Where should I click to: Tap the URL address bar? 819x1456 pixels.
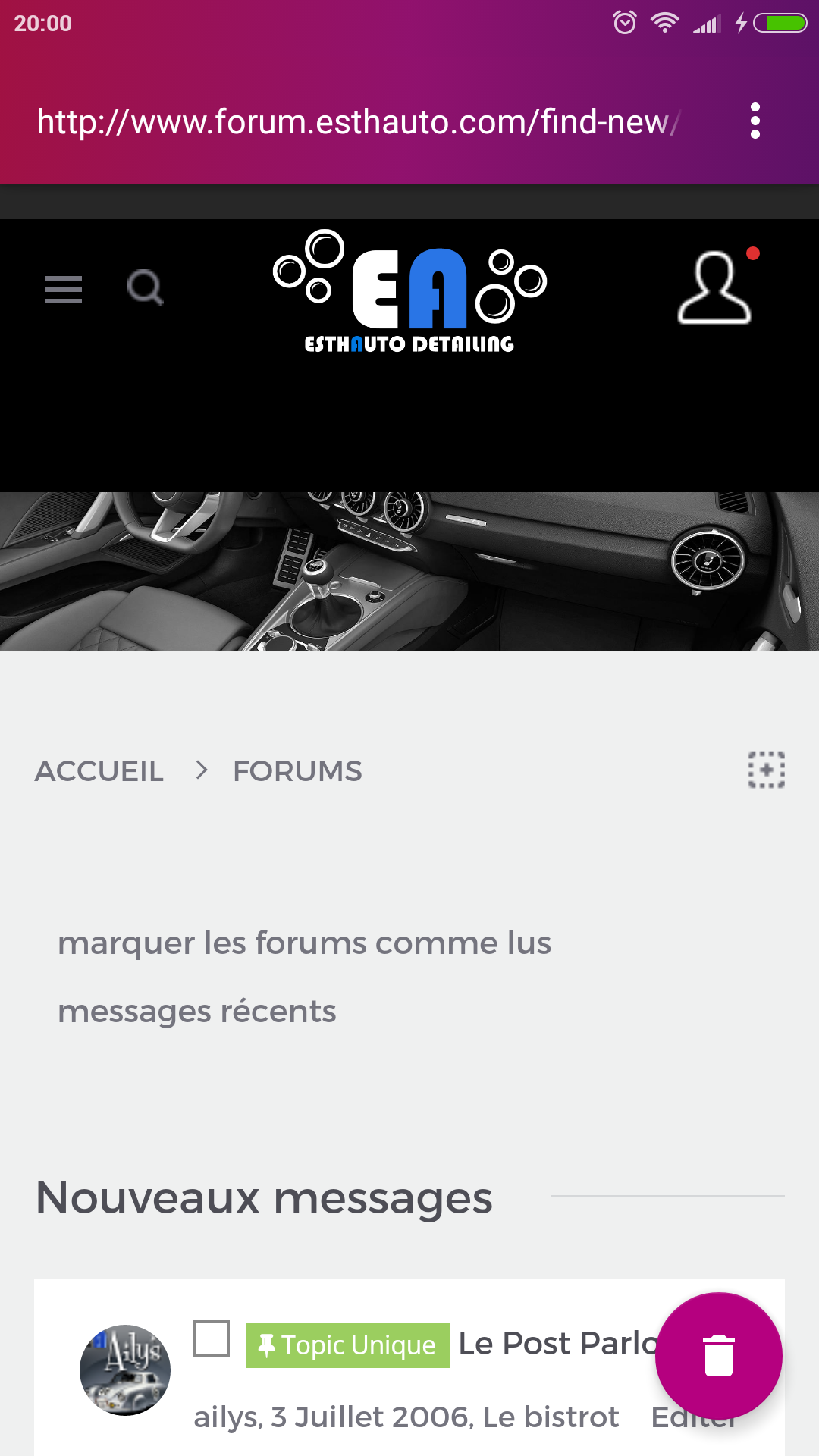pos(356,121)
